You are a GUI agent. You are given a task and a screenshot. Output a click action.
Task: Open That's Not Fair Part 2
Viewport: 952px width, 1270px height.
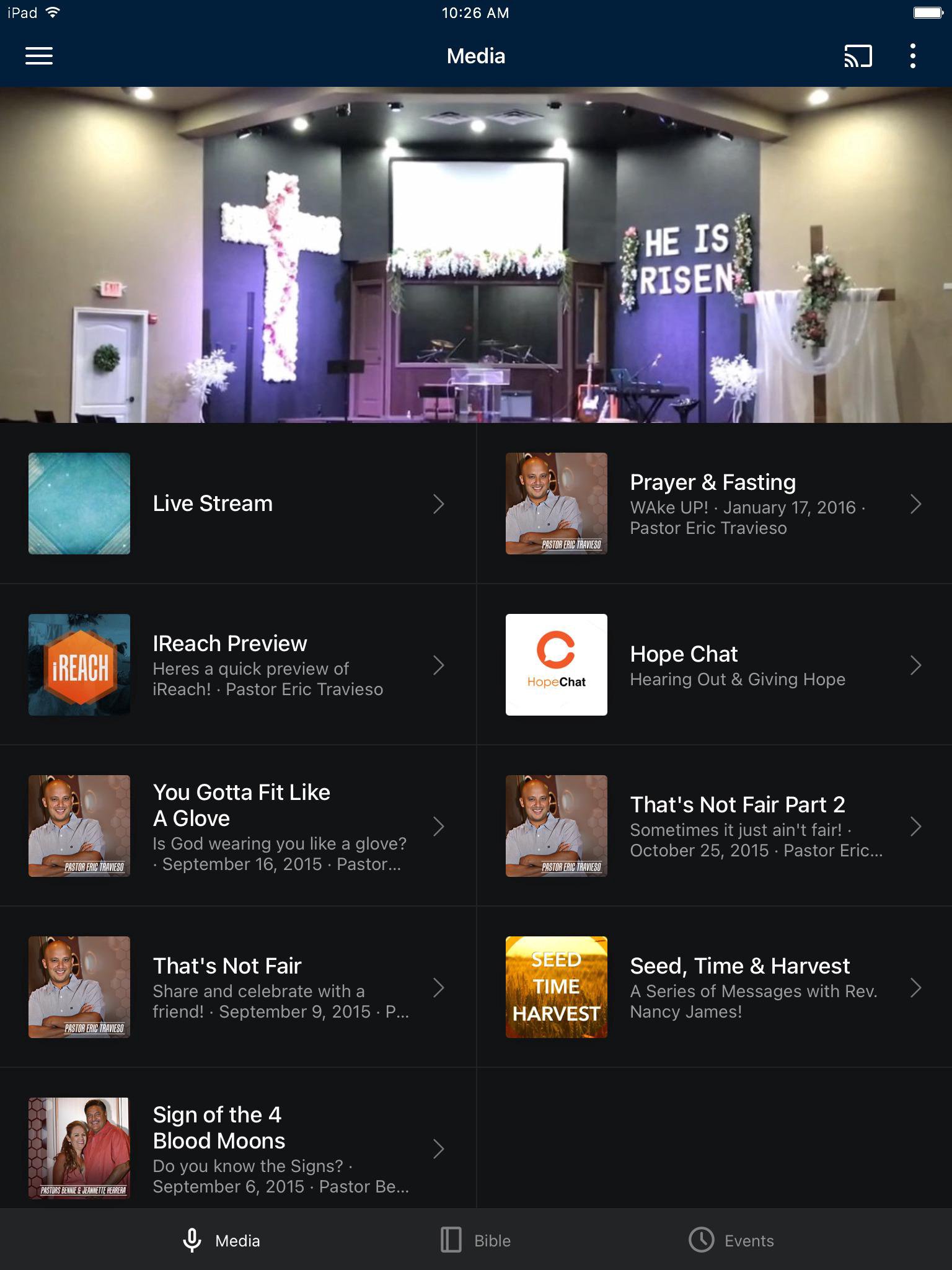click(x=714, y=826)
